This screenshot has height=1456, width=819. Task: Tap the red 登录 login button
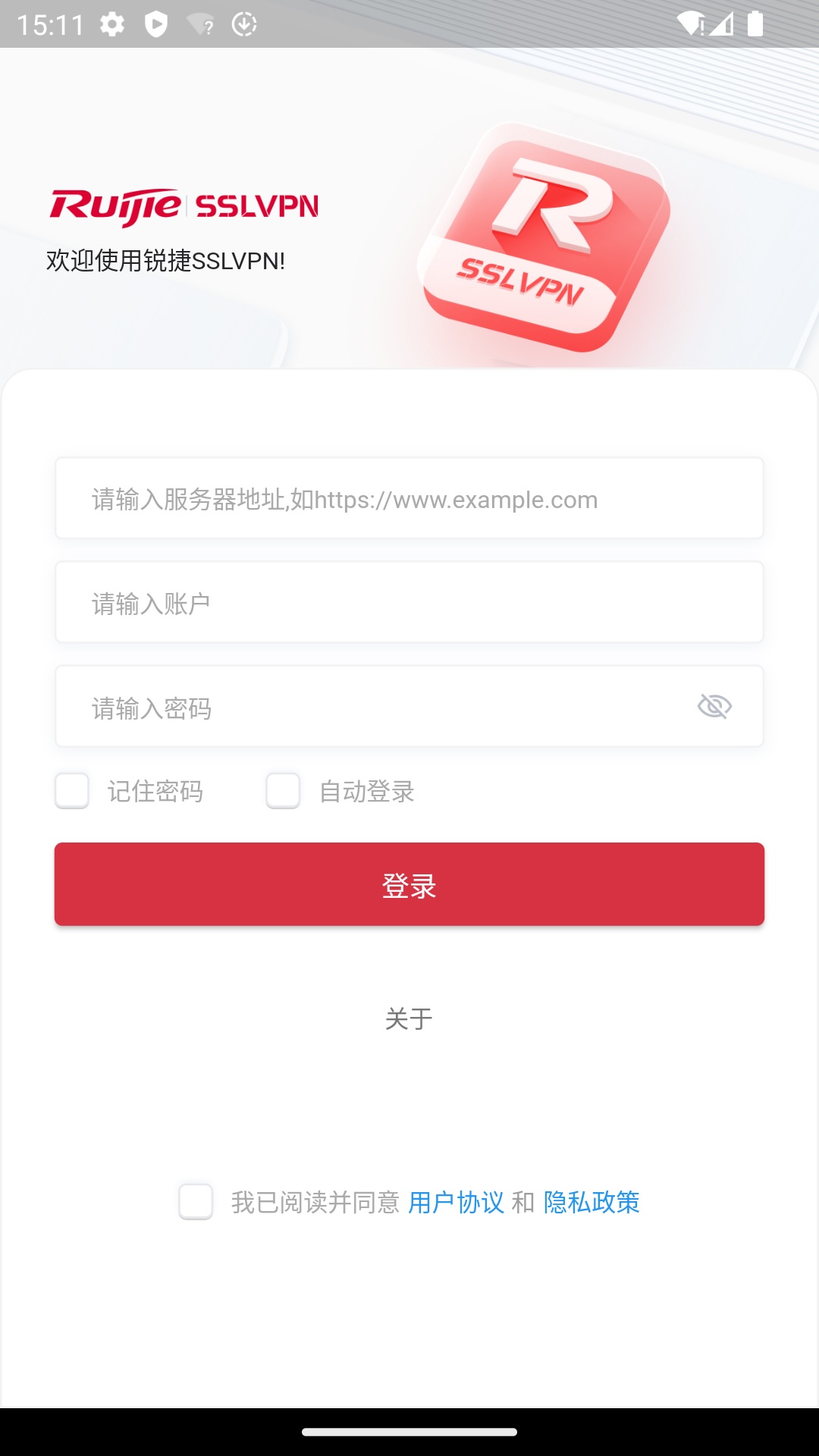[x=409, y=884]
